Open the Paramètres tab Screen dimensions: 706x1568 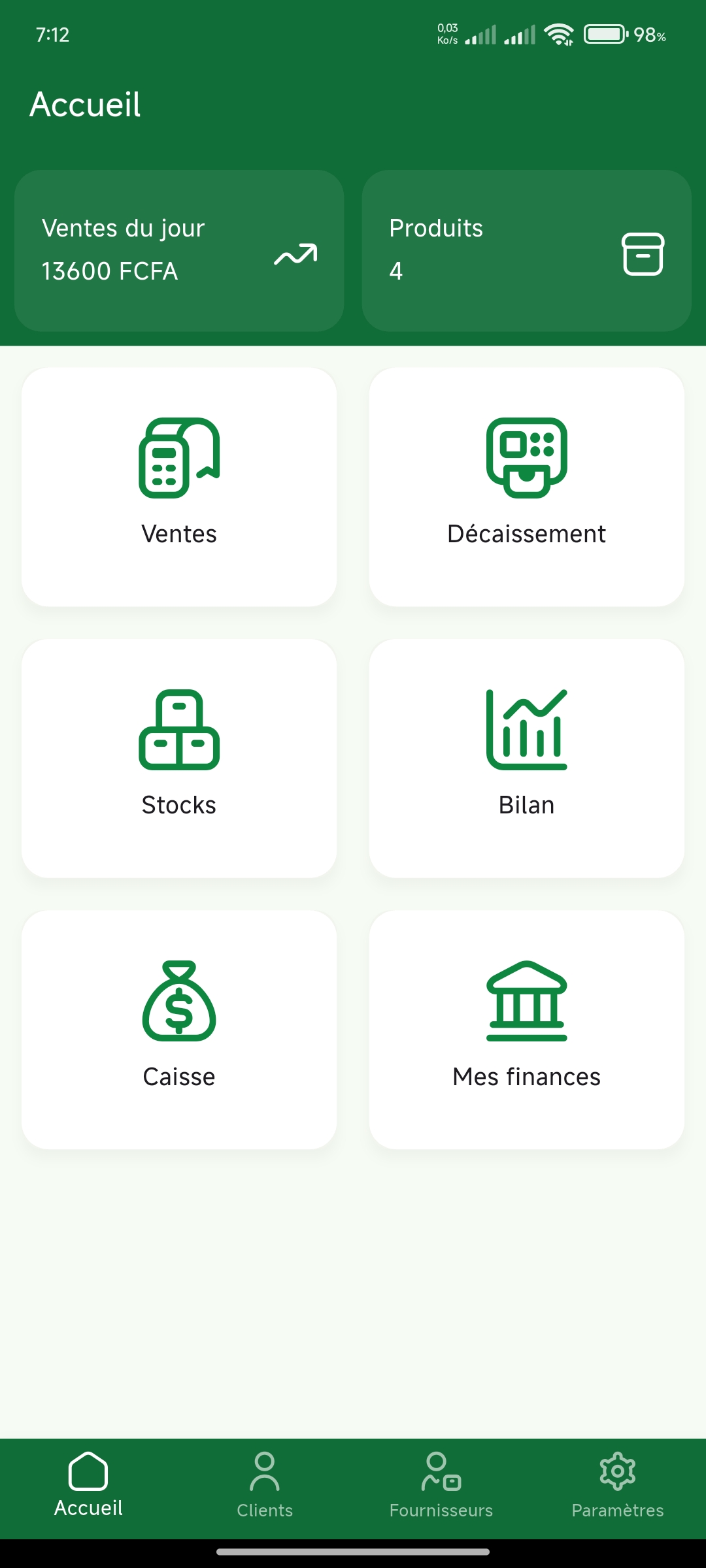[618, 1484]
